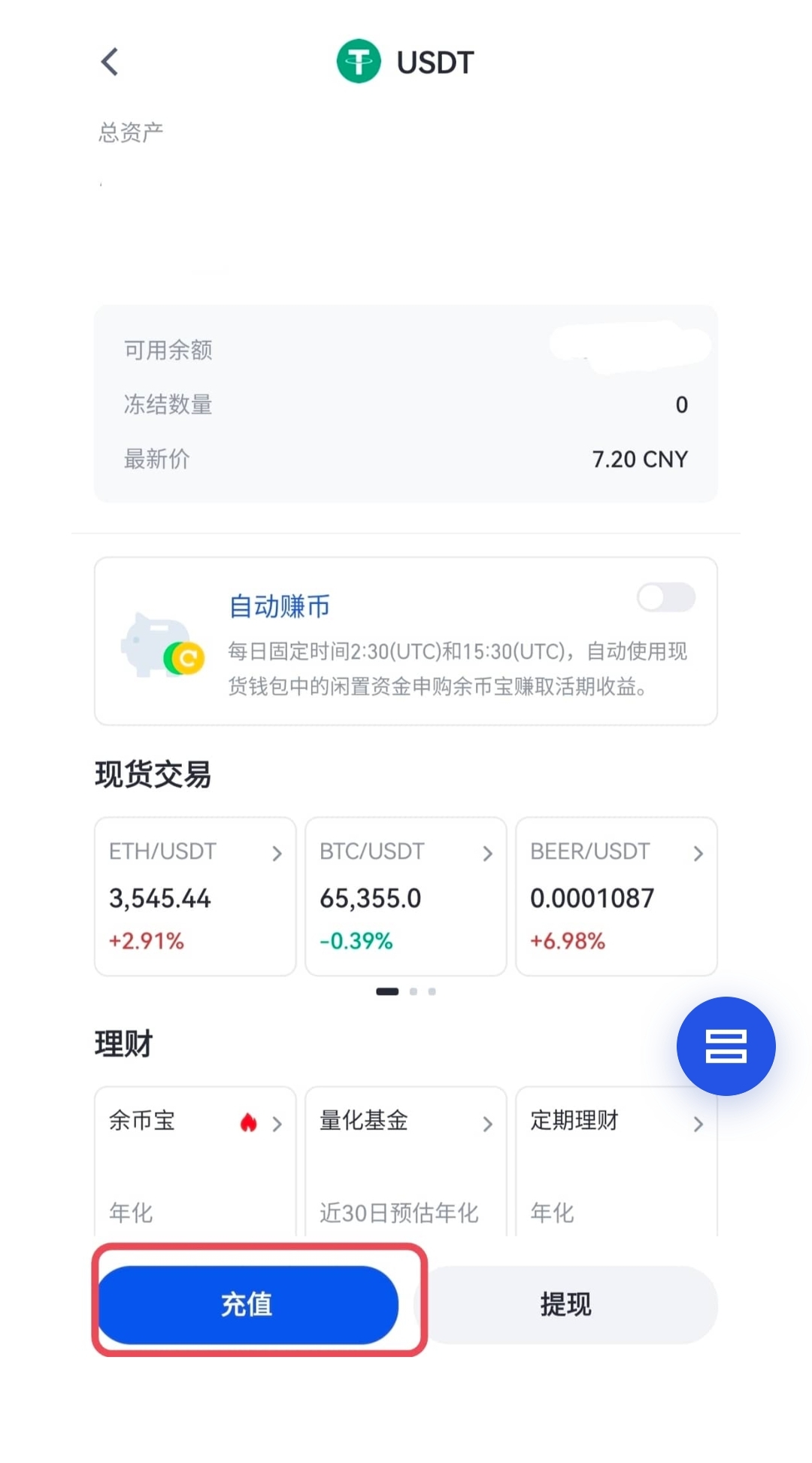
Task: Go back from the USDT page
Action: tap(110, 62)
